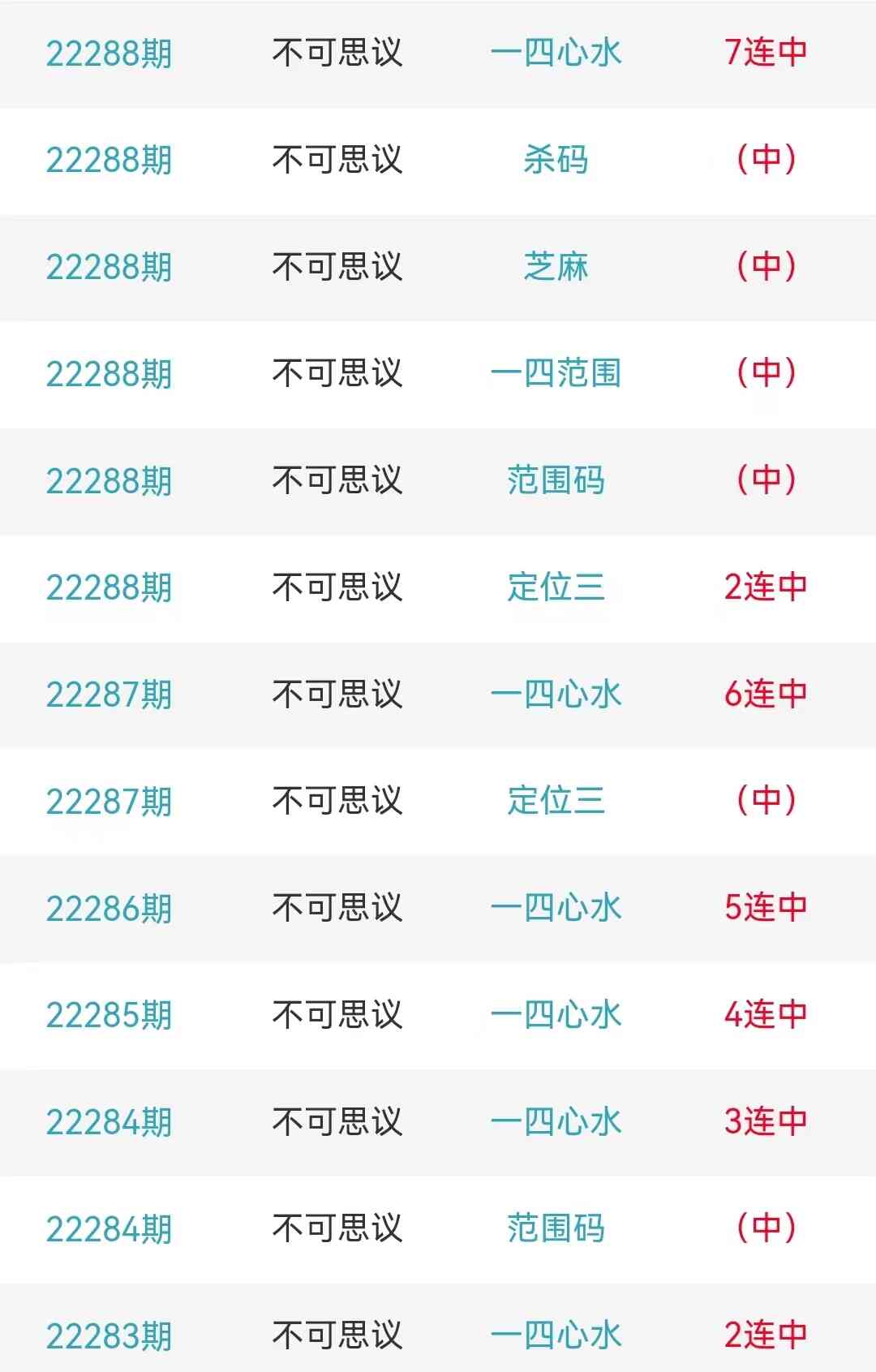This screenshot has height=1372, width=876.
Task: Open the 22286期 一四心水 5连中 record
Action: (x=438, y=908)
